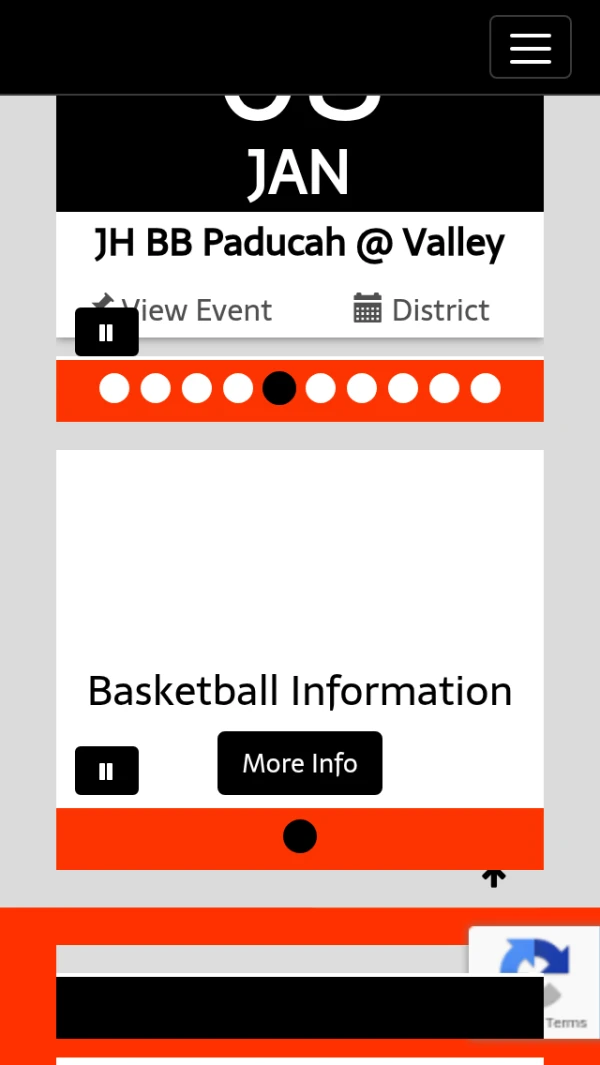Tap the Basketball slideshow page dot
Screen dimensions: 600x1065
[299, 836]
